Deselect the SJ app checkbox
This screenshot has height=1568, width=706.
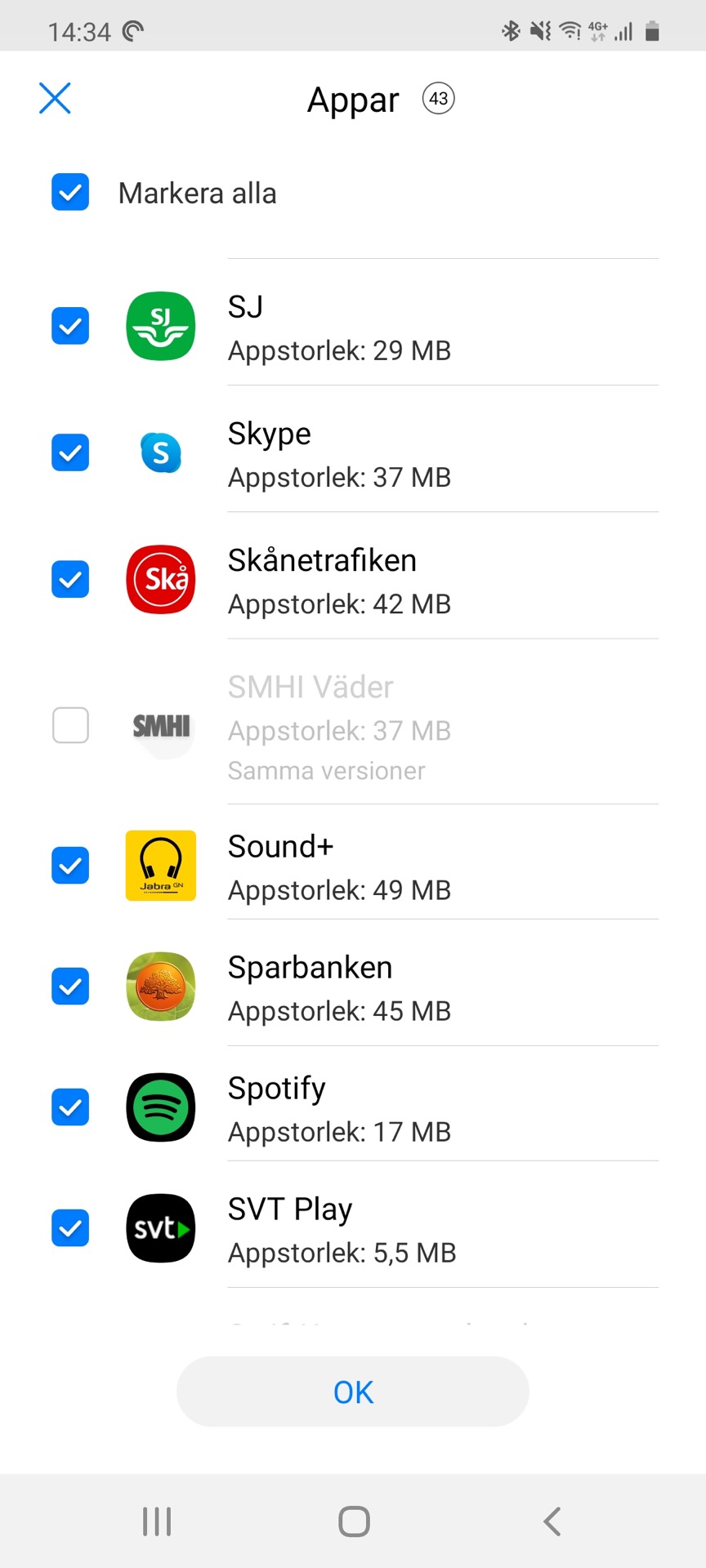[70, 326]
